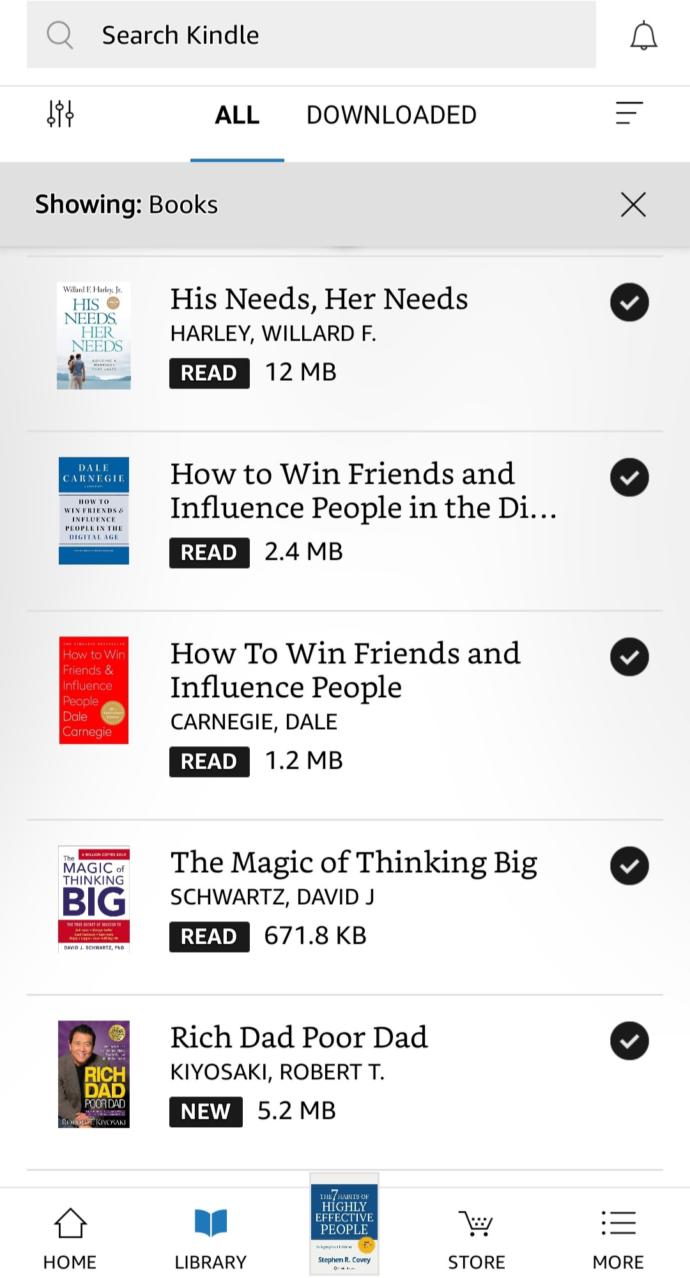Switch to the Downloaded tab
This screenshot has width=690, height=1278.
391,115
